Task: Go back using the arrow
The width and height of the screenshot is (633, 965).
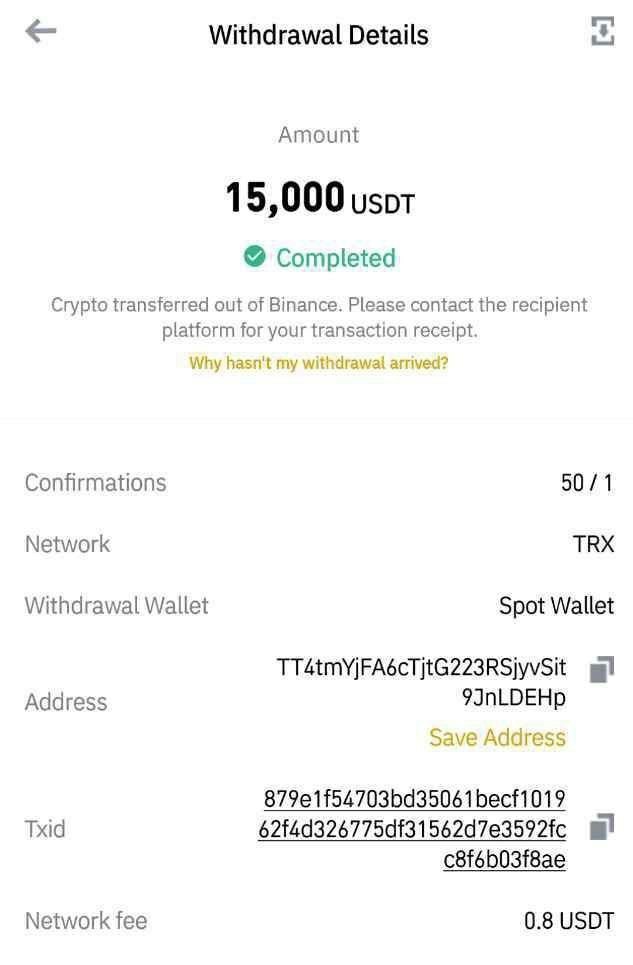Action: (x=41, y=32)
